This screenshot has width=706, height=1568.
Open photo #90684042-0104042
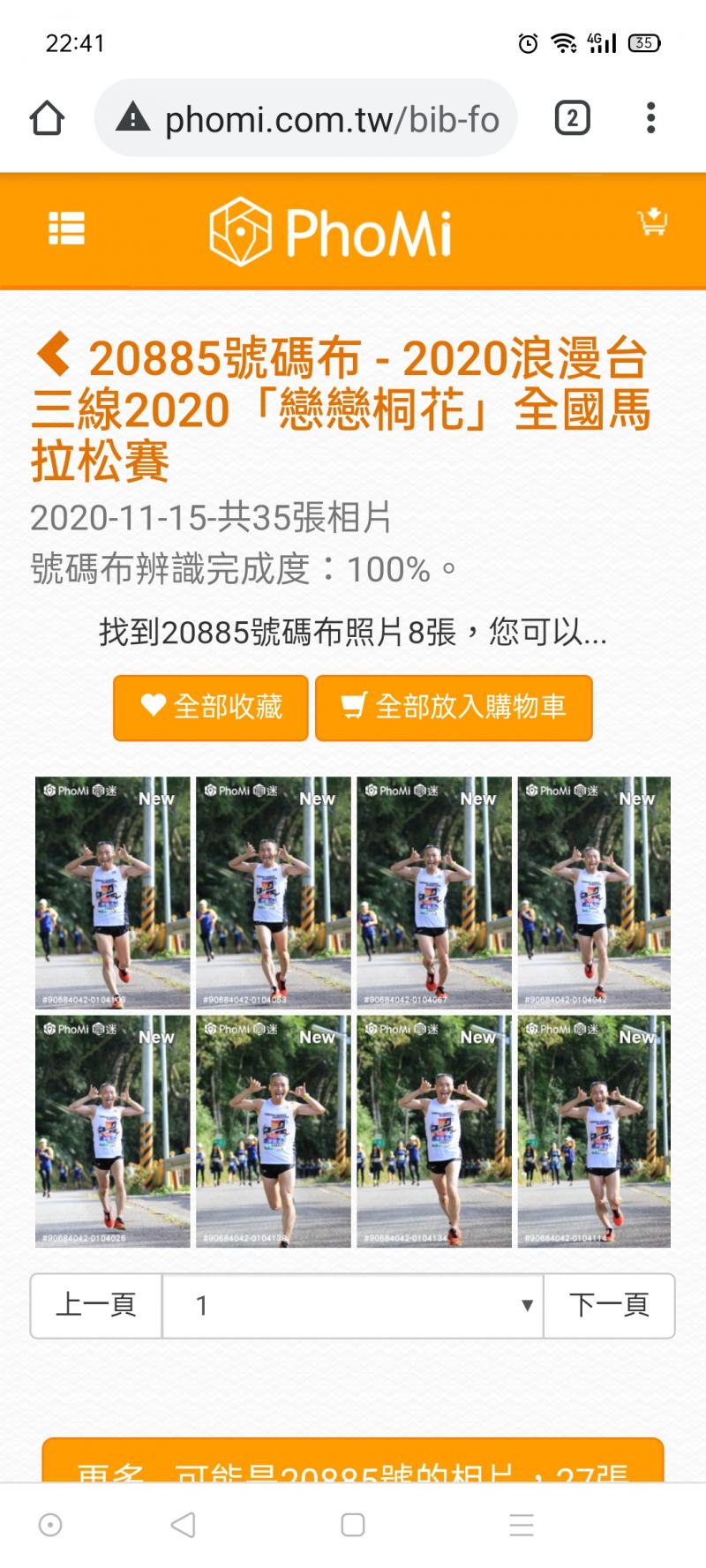point(594,893)
